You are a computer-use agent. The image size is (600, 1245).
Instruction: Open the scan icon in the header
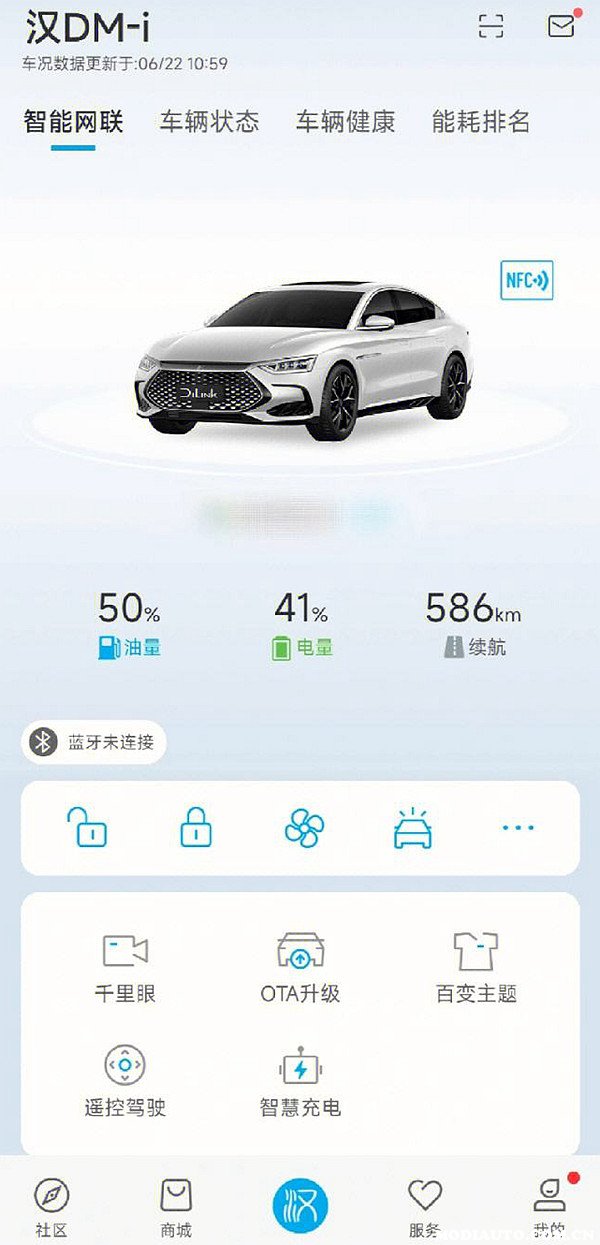[x=491, y=26]
